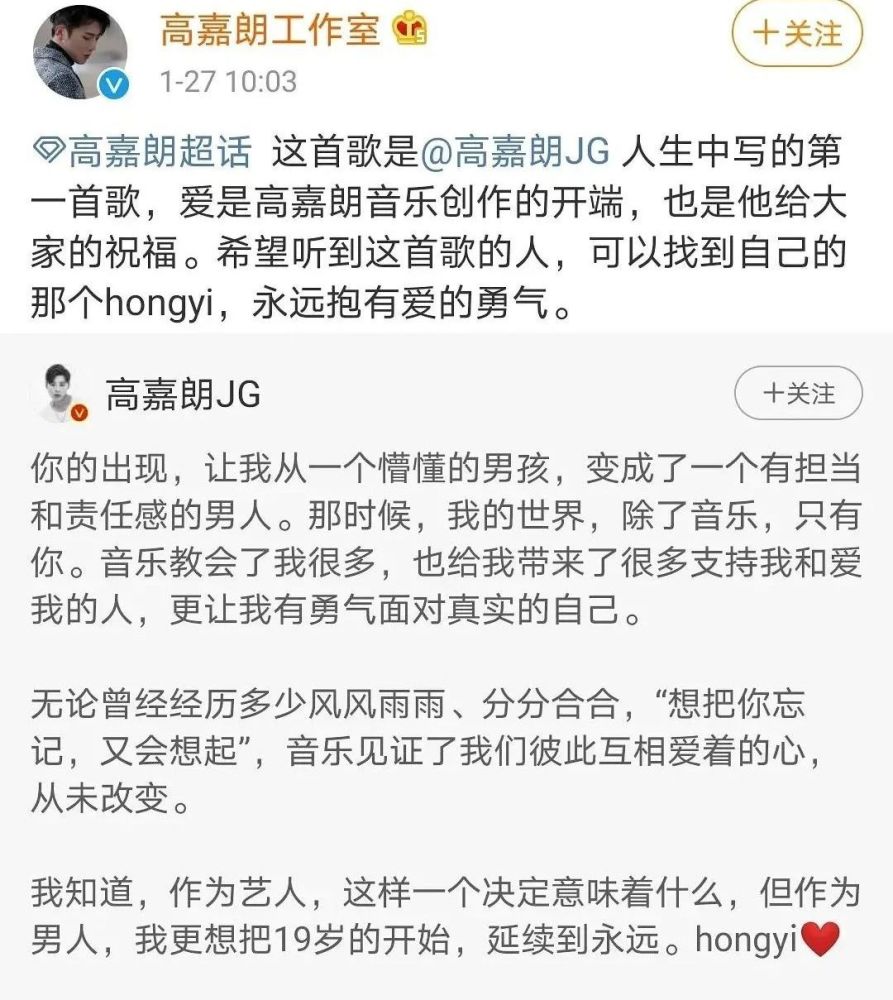Image resolution: width=893 pixels, height=1000 pixels.
Task: Open the 高嘉朗超话 super topic link
Action: pos(142,152)
